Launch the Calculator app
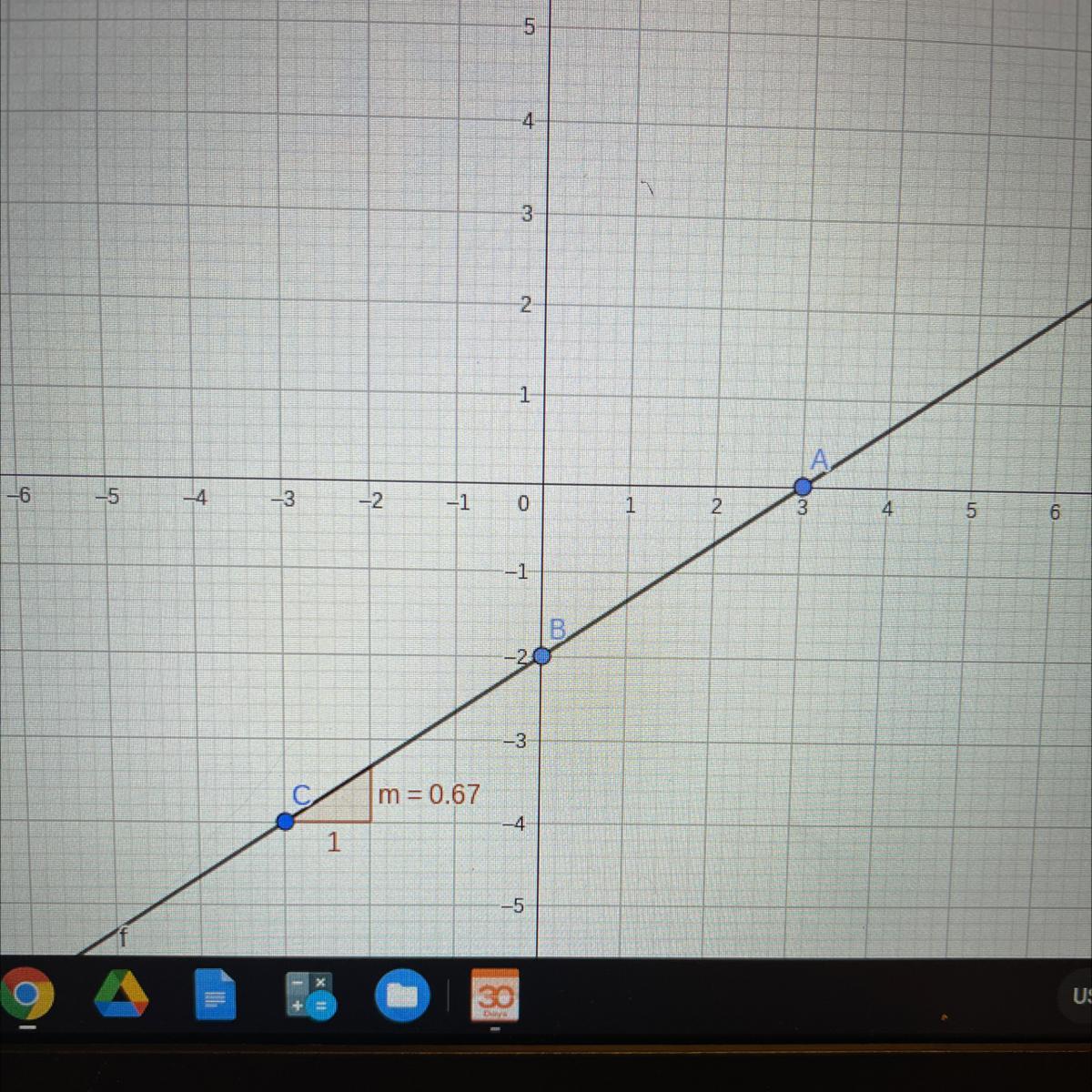 [309, 995]
